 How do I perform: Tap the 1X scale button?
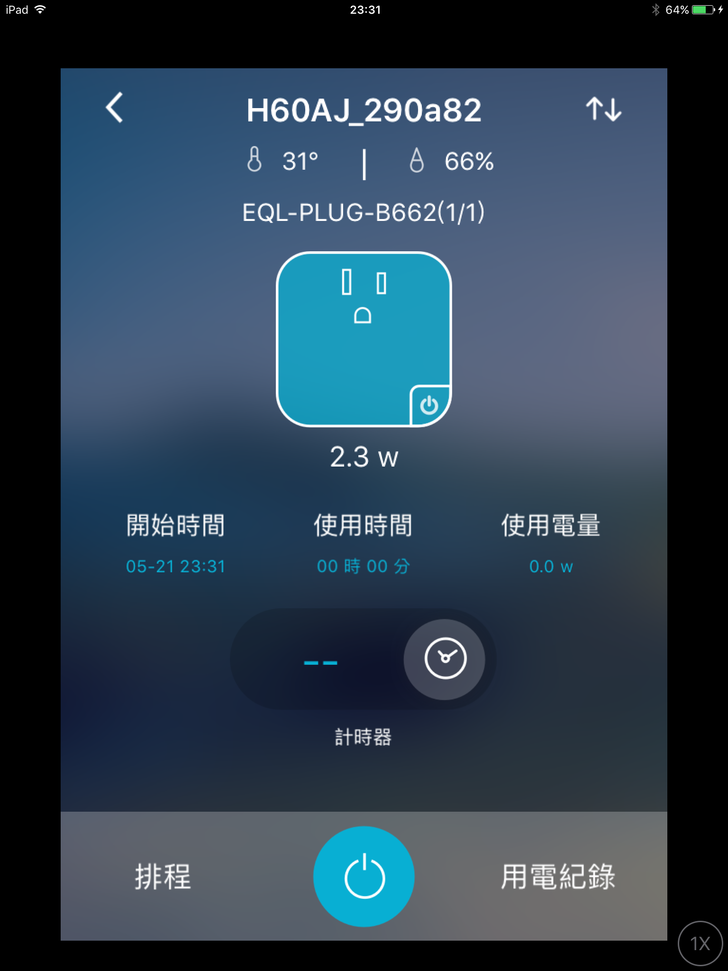pyautogui.click(x=700, y=943)
